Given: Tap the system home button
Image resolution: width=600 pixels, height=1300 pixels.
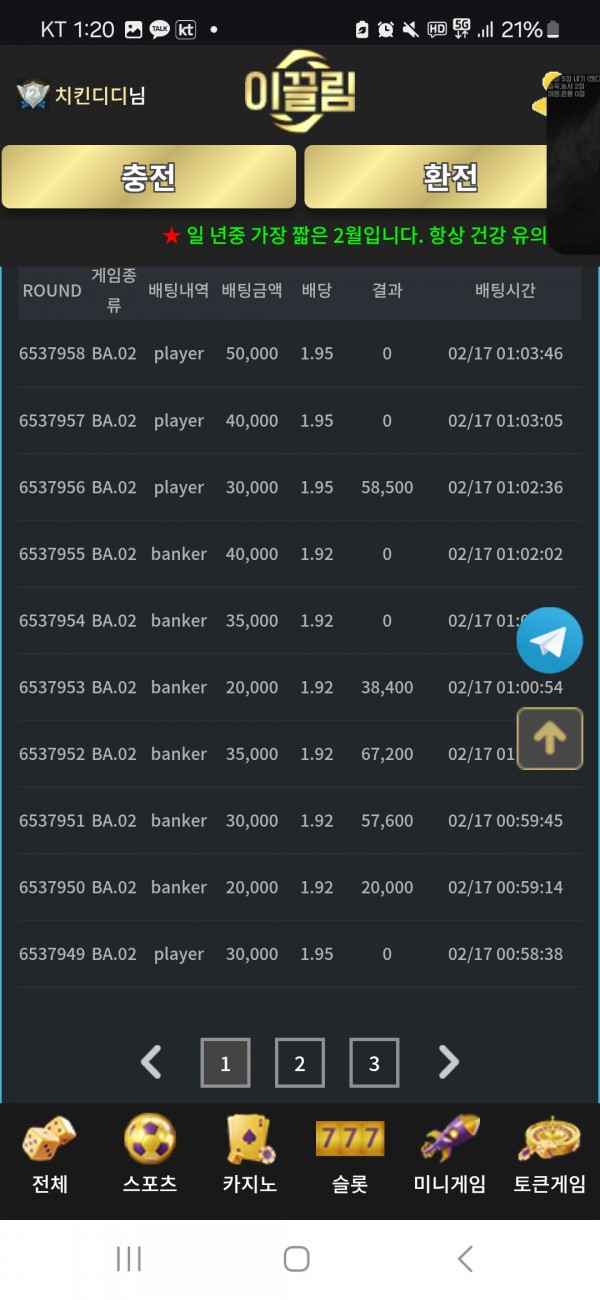Looking at the screenshot, I should pyautogui.click(x=297, y=1258).
